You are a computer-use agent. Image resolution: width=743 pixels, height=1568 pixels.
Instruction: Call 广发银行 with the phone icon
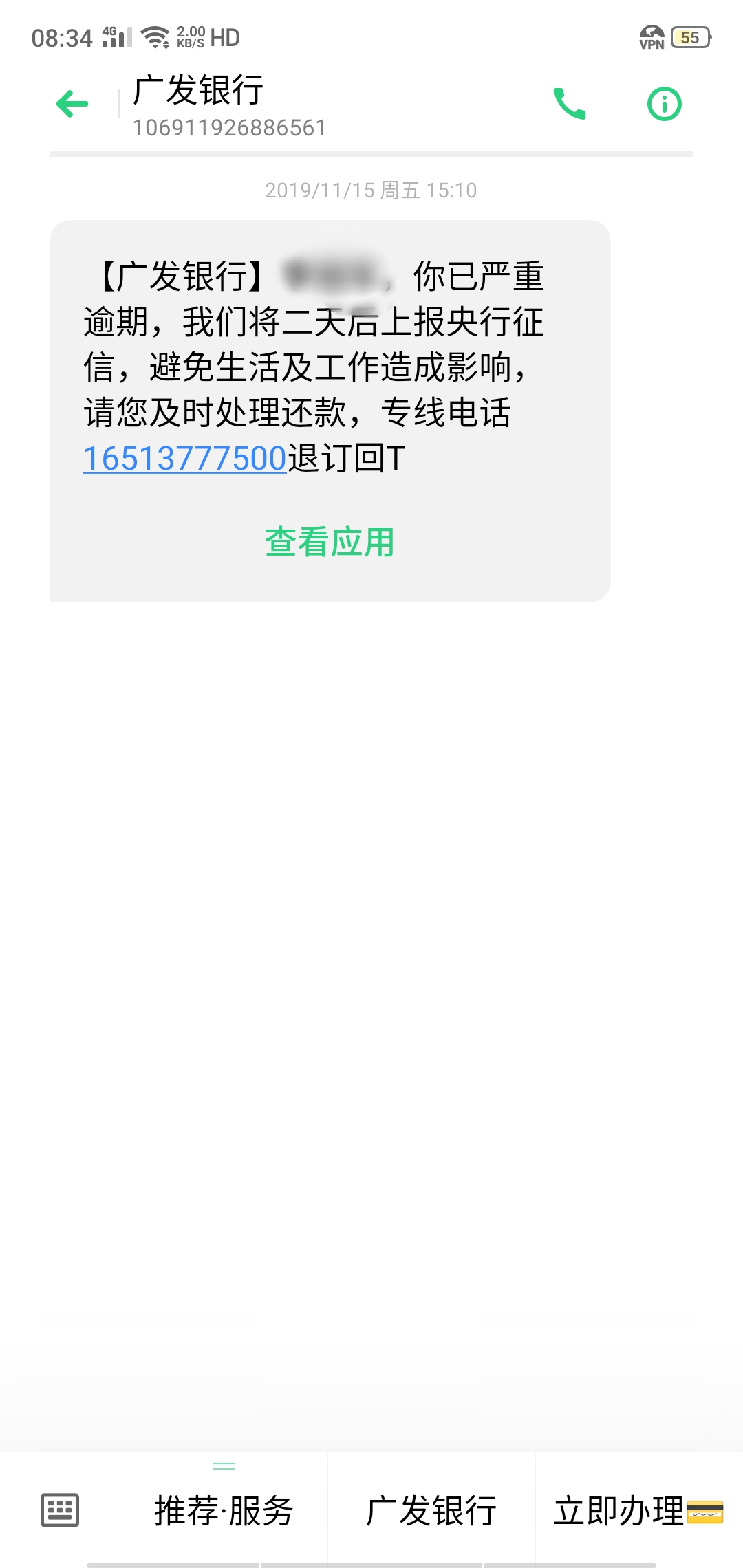coord(570,104)
